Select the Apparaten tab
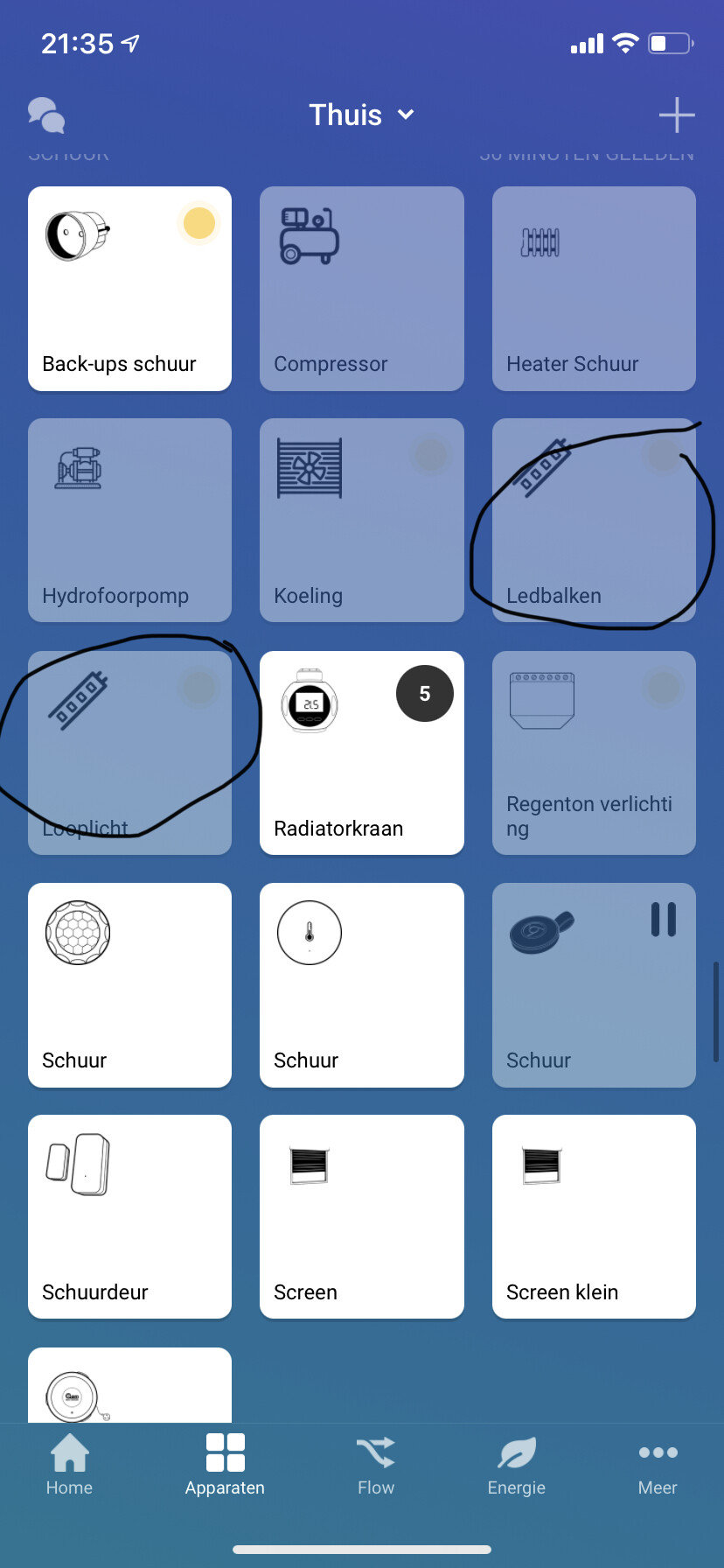This screenshot has width=724, height=1568. click(x=225, y=1465)
